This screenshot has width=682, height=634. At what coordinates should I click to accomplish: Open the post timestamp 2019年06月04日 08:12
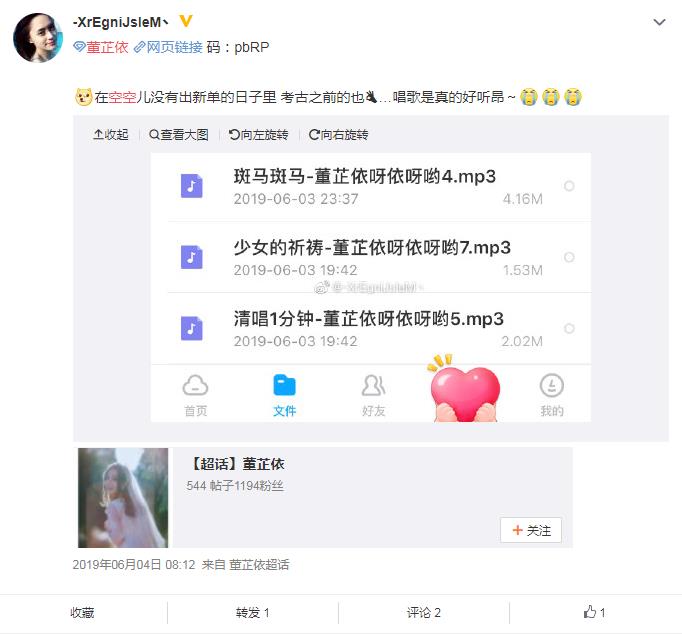(x=117, y=565)
